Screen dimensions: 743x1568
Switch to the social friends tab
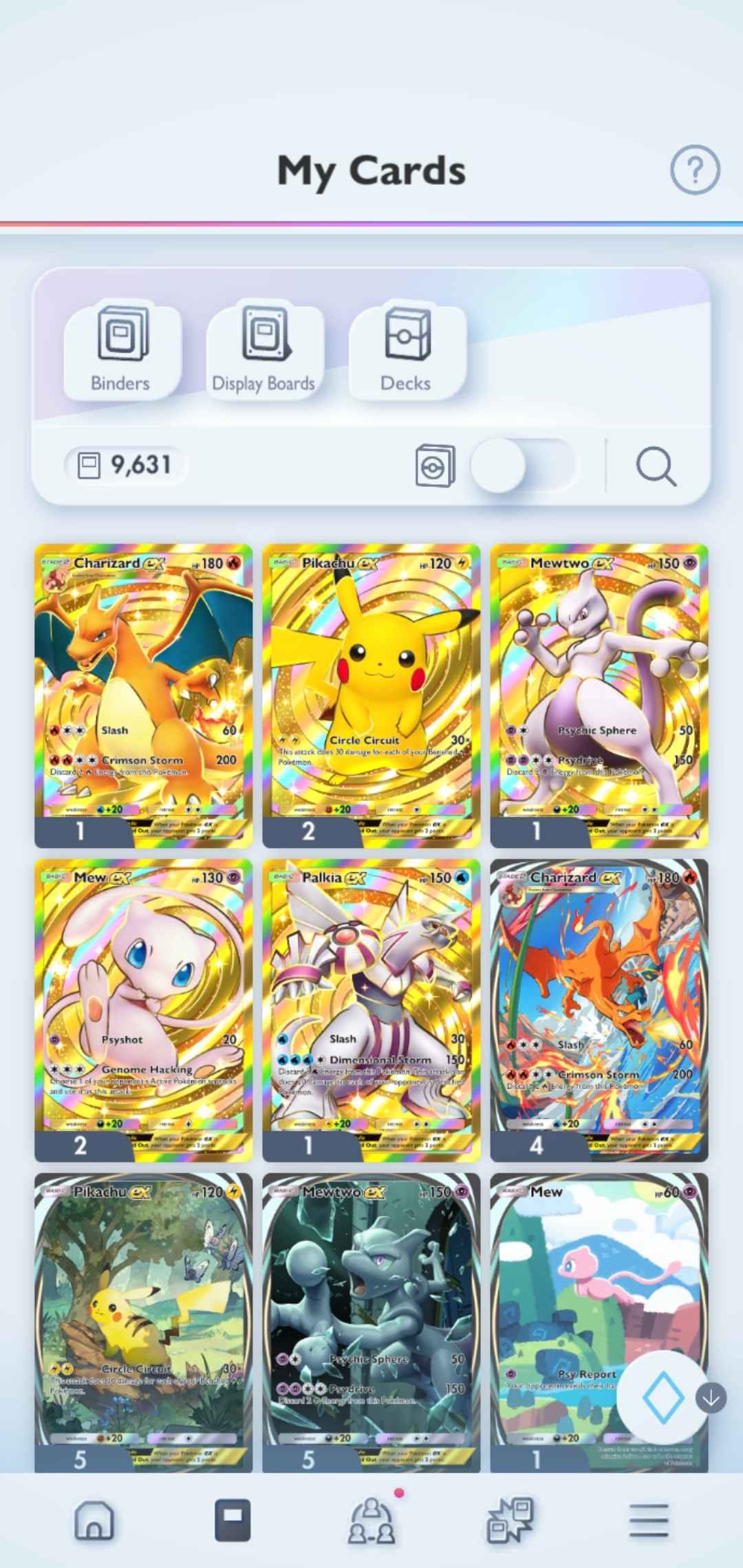371,1520
